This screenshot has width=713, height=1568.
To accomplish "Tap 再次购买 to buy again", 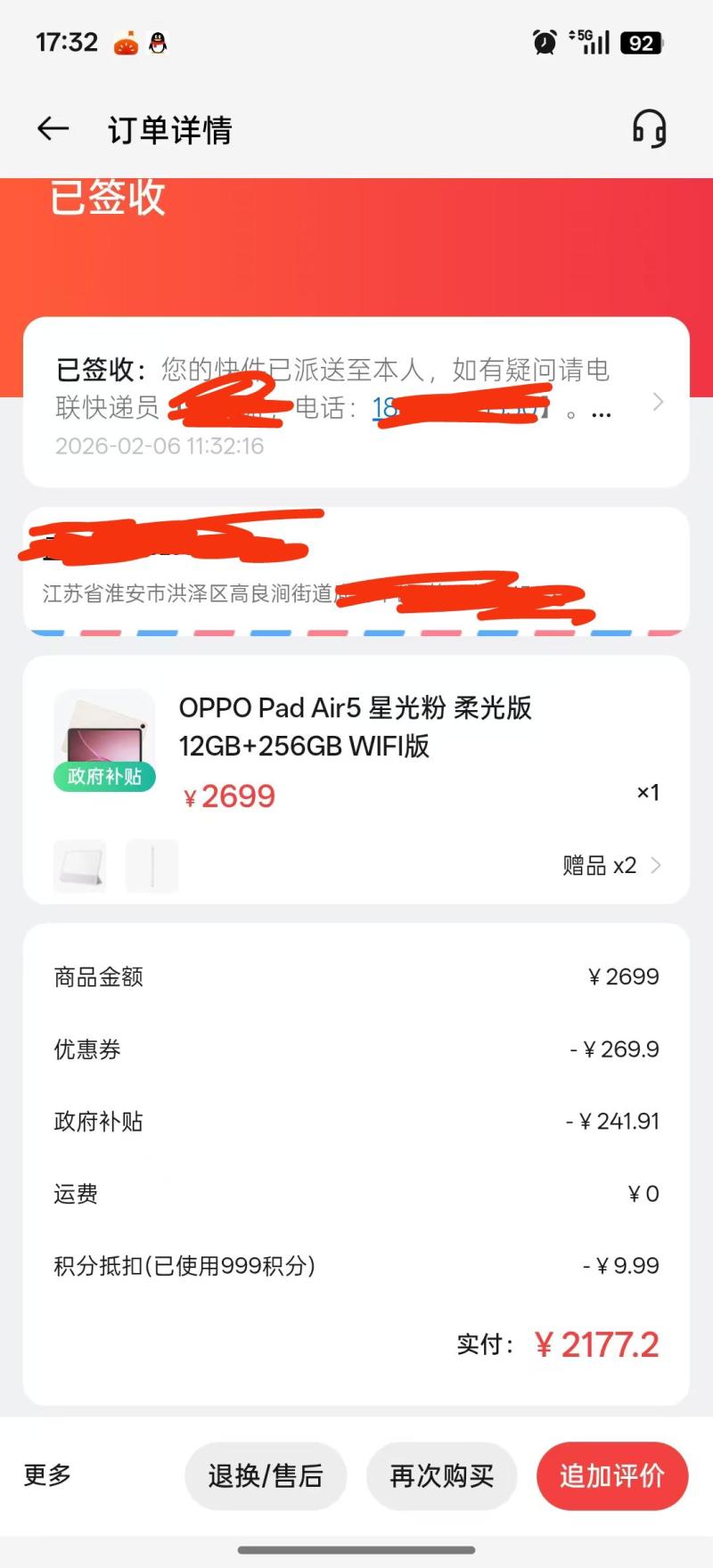I will pyautogui.click(x=442, y=1476).
